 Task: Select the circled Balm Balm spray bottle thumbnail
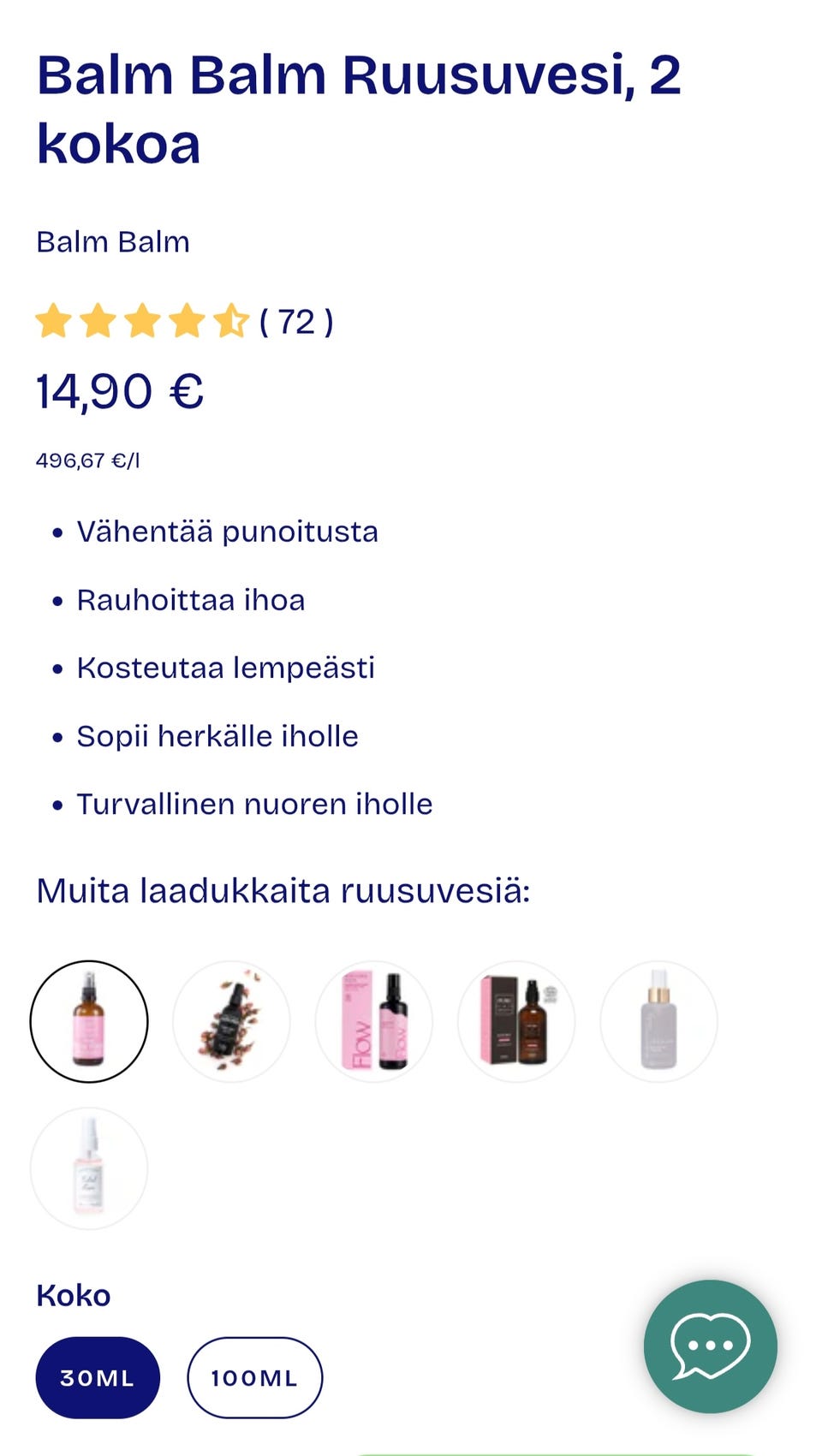tap(88, 1021)
